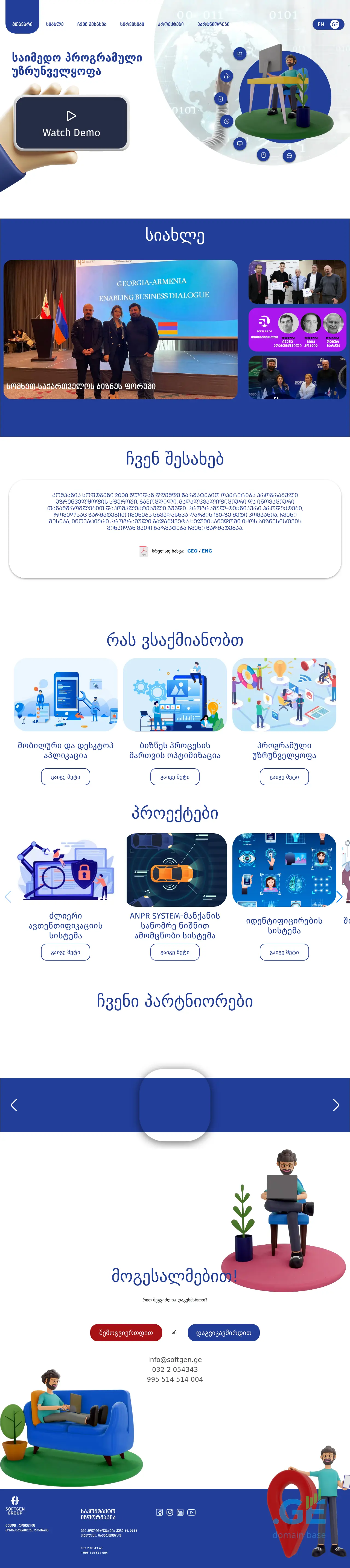Open ჩვენ შესახებ in the top menu
350x1568 pixels.
pos(91,24)
